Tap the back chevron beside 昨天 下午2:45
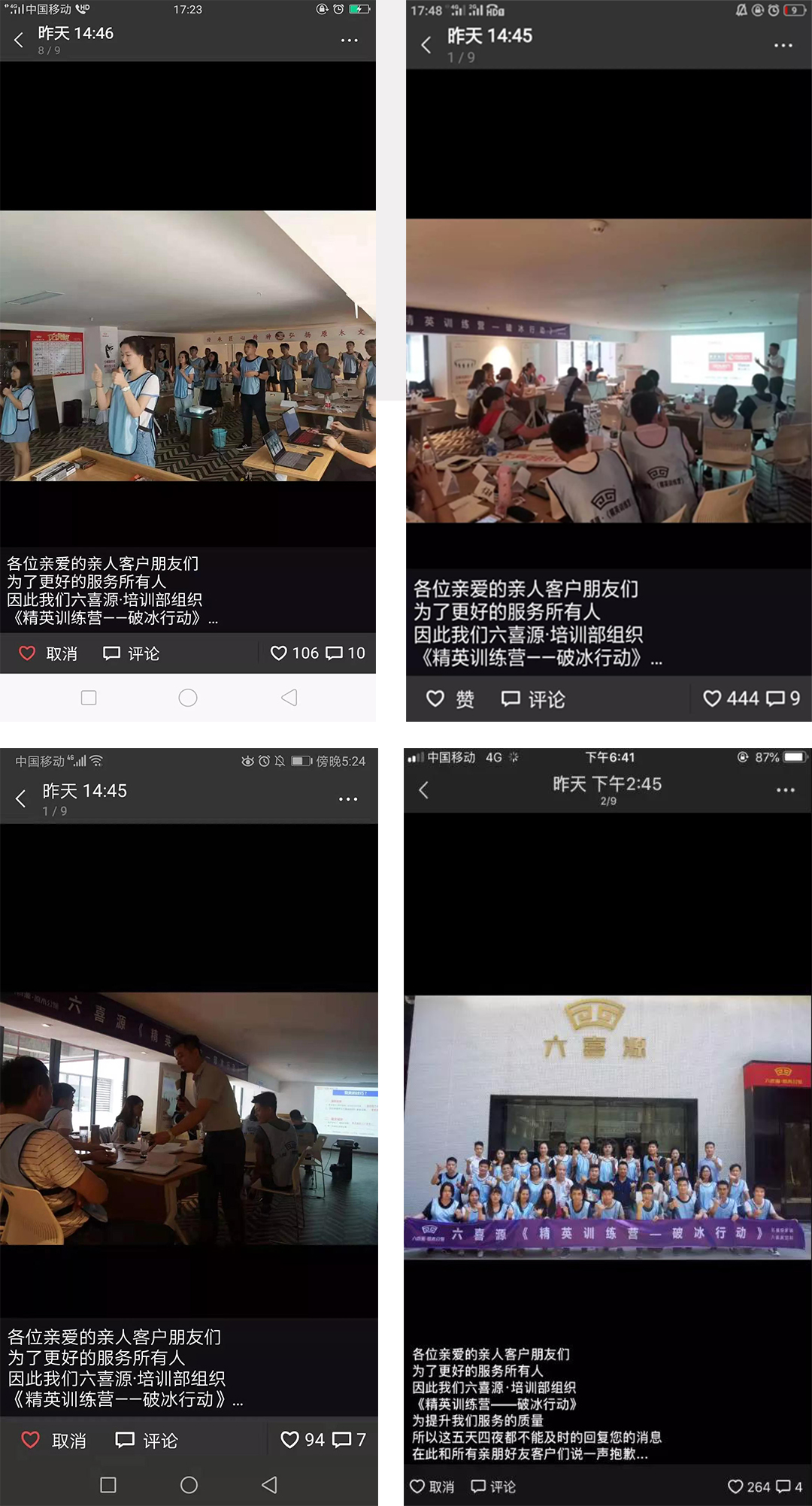The image size is (812, 1506). (421, 791)
